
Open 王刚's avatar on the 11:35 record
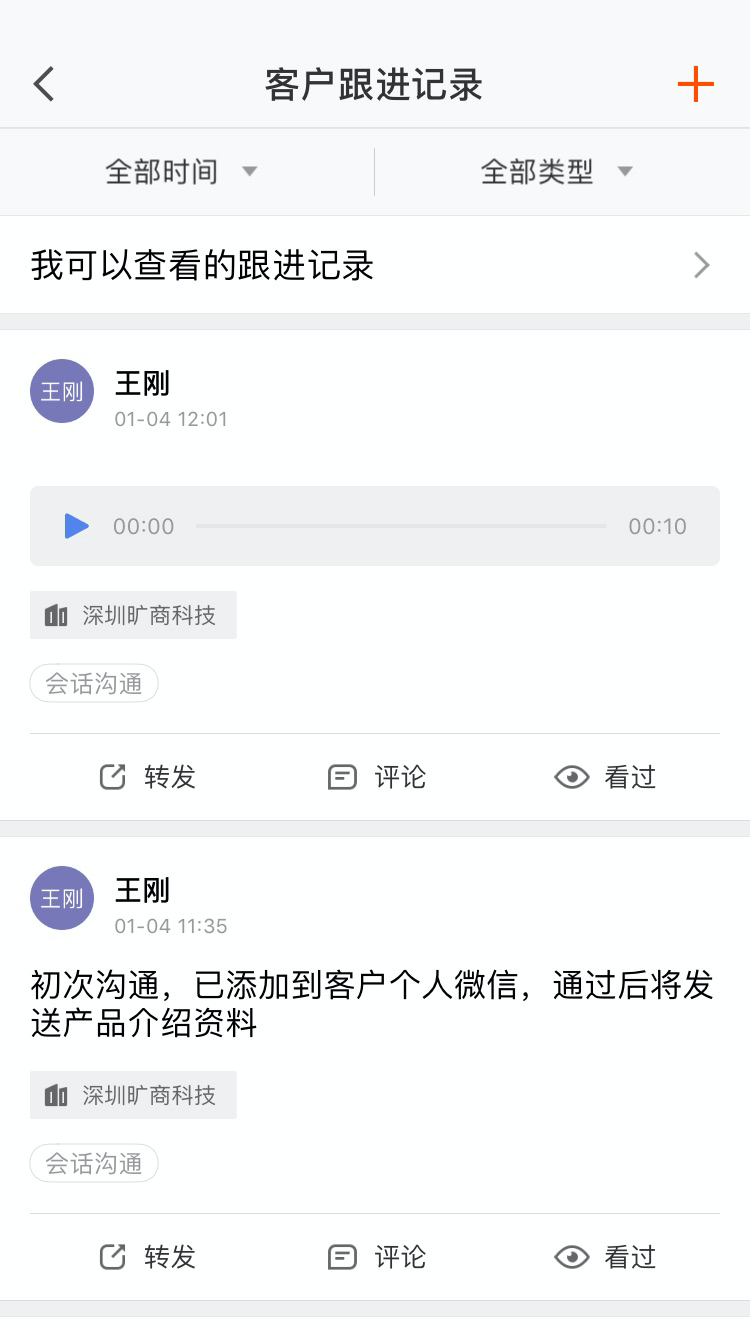tap(62, 898)
